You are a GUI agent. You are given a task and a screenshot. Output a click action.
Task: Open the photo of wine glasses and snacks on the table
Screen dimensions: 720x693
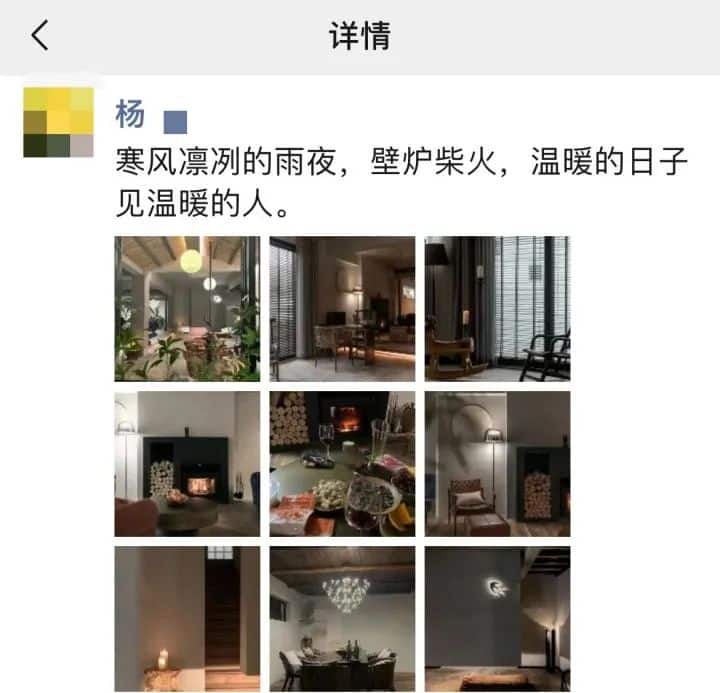[x=342, y=463]
